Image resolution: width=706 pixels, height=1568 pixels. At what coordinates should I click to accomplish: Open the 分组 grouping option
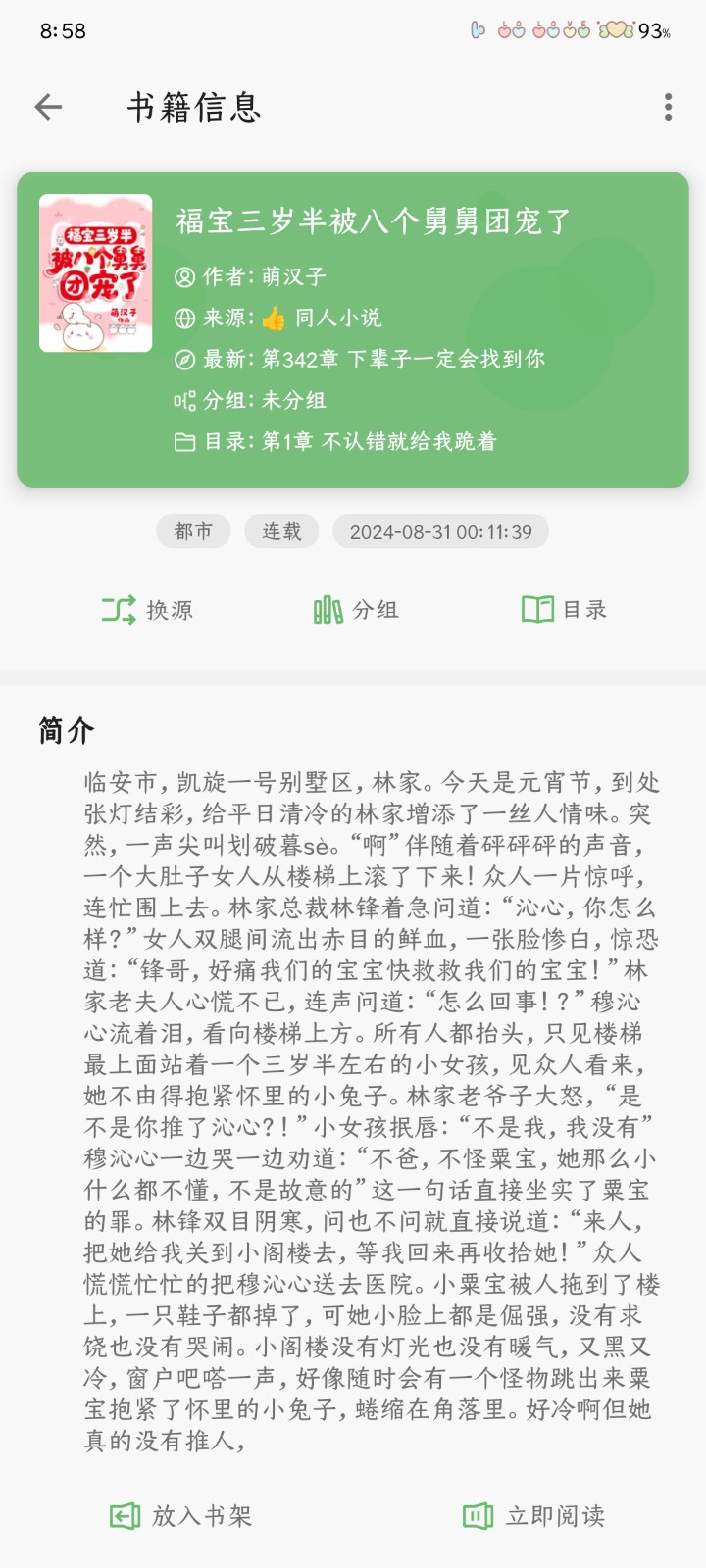tap(355, 610)
